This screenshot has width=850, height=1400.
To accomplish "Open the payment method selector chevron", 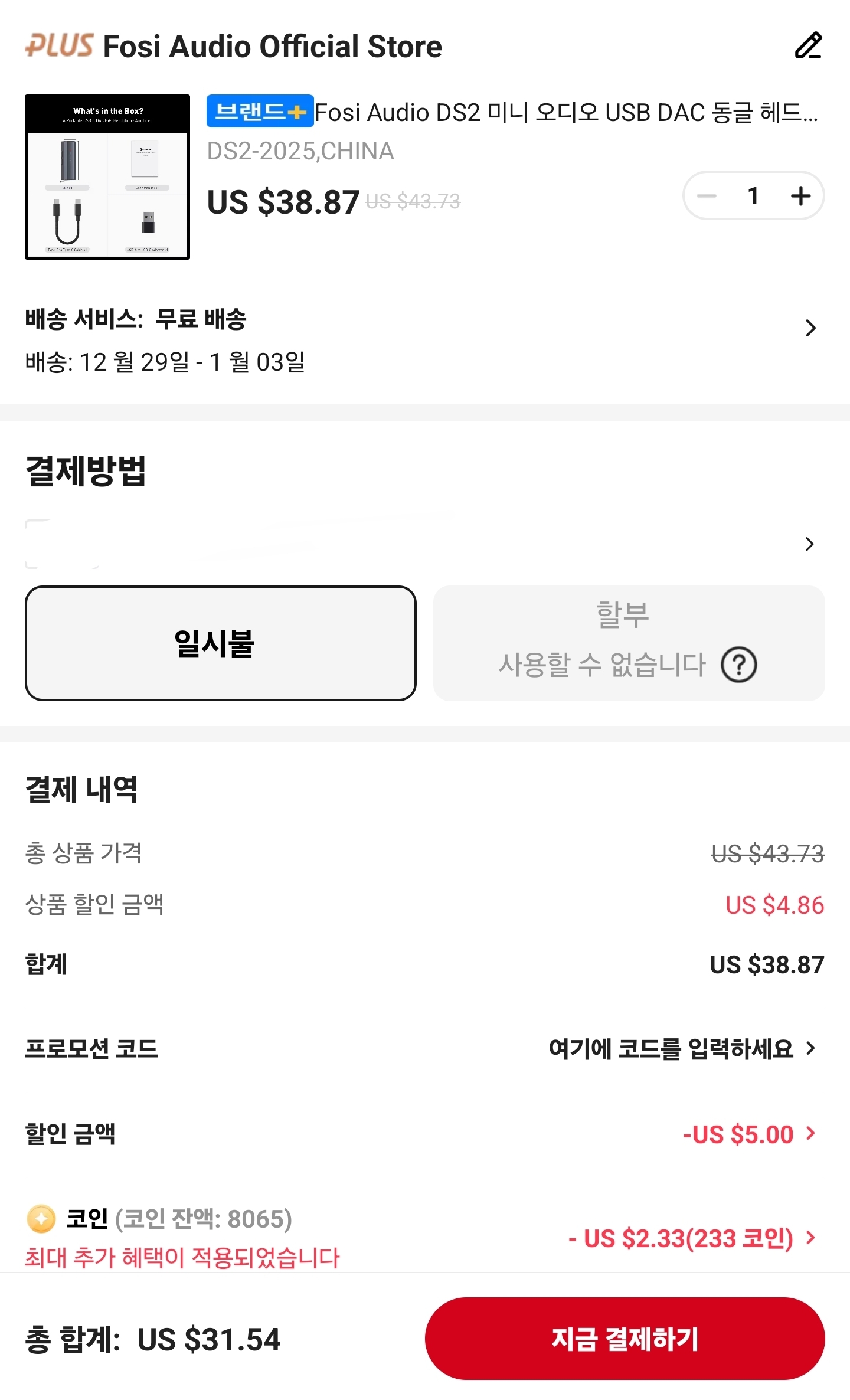I will click(809, 544).
